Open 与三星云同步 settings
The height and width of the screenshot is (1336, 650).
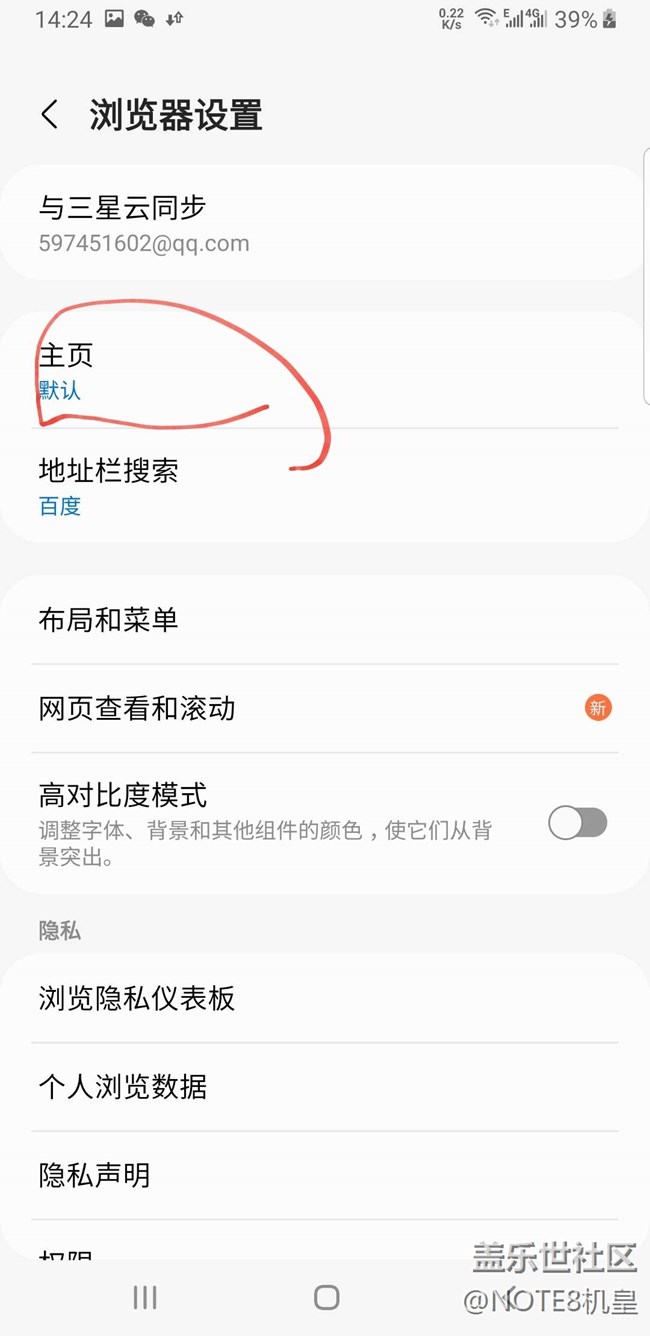[325, 223]
